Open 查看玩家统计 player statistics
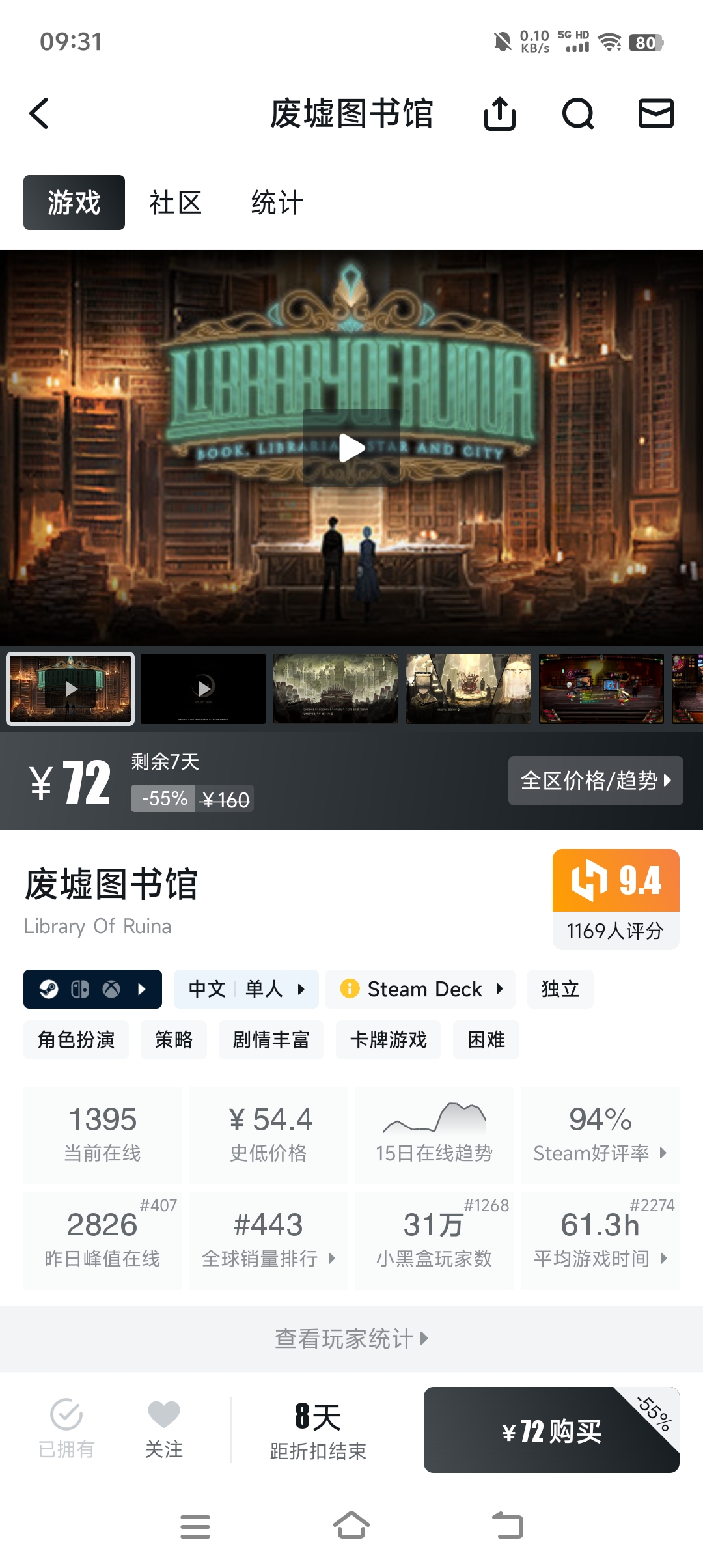 click(x=351, y=1339)
